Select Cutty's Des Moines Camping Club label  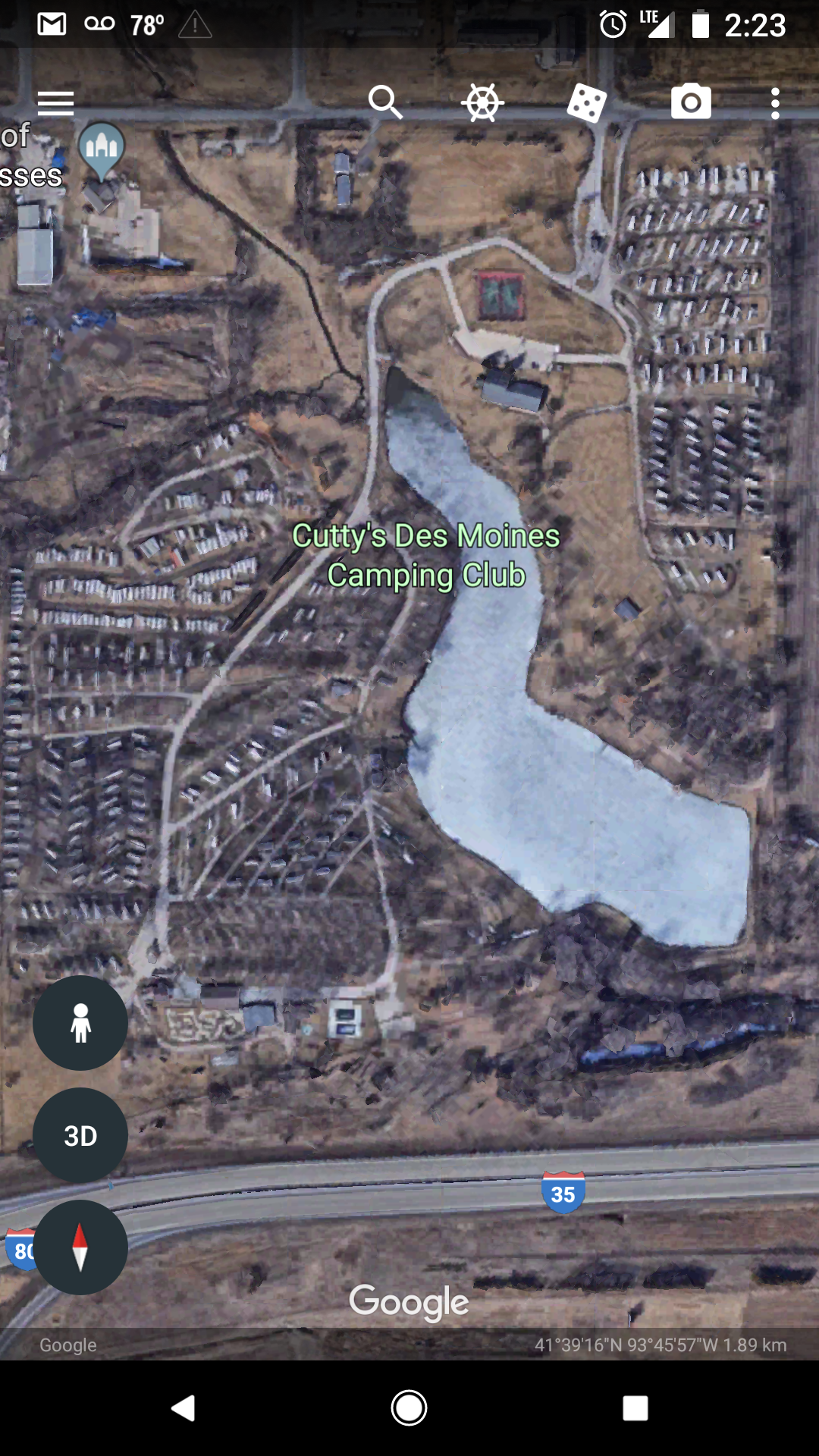425,555
